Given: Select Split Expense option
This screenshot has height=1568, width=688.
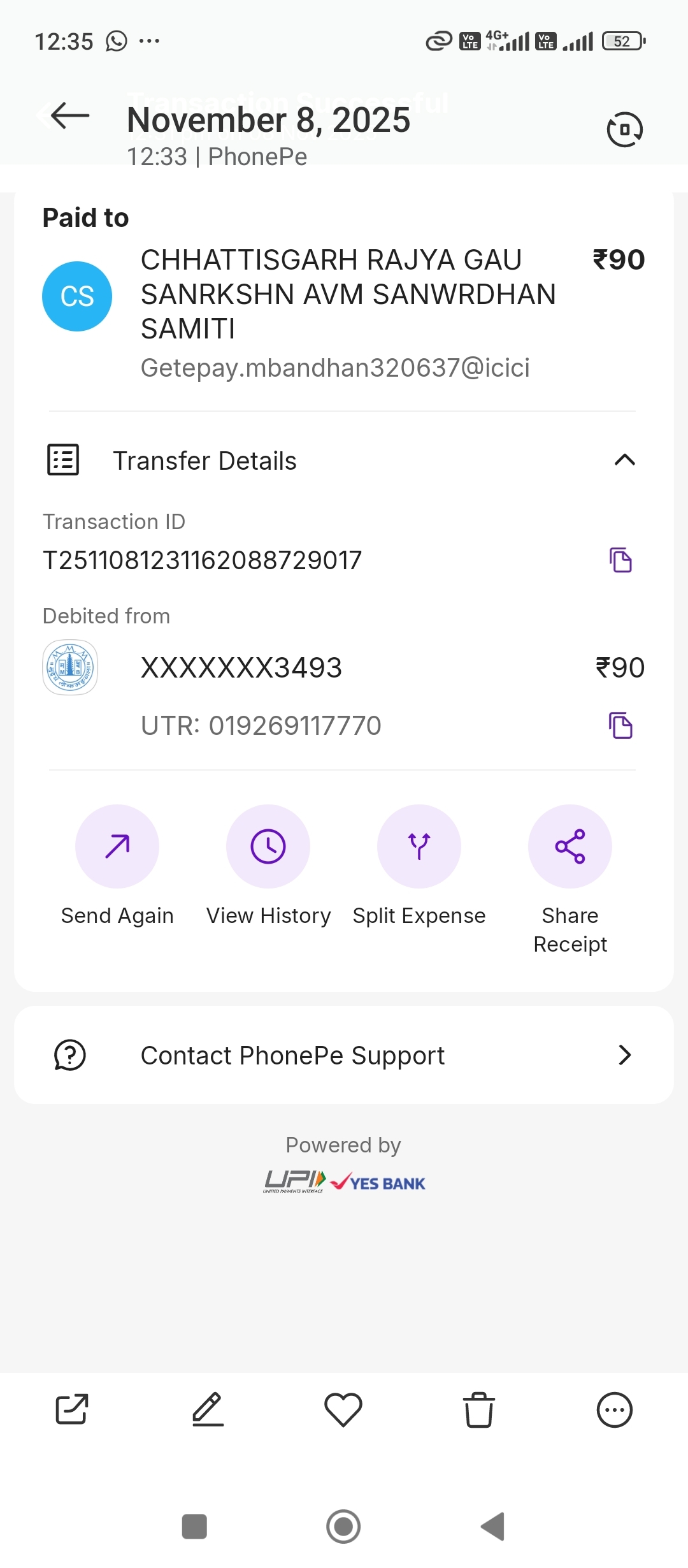Looking at the screenshot, I should [419, 846].
